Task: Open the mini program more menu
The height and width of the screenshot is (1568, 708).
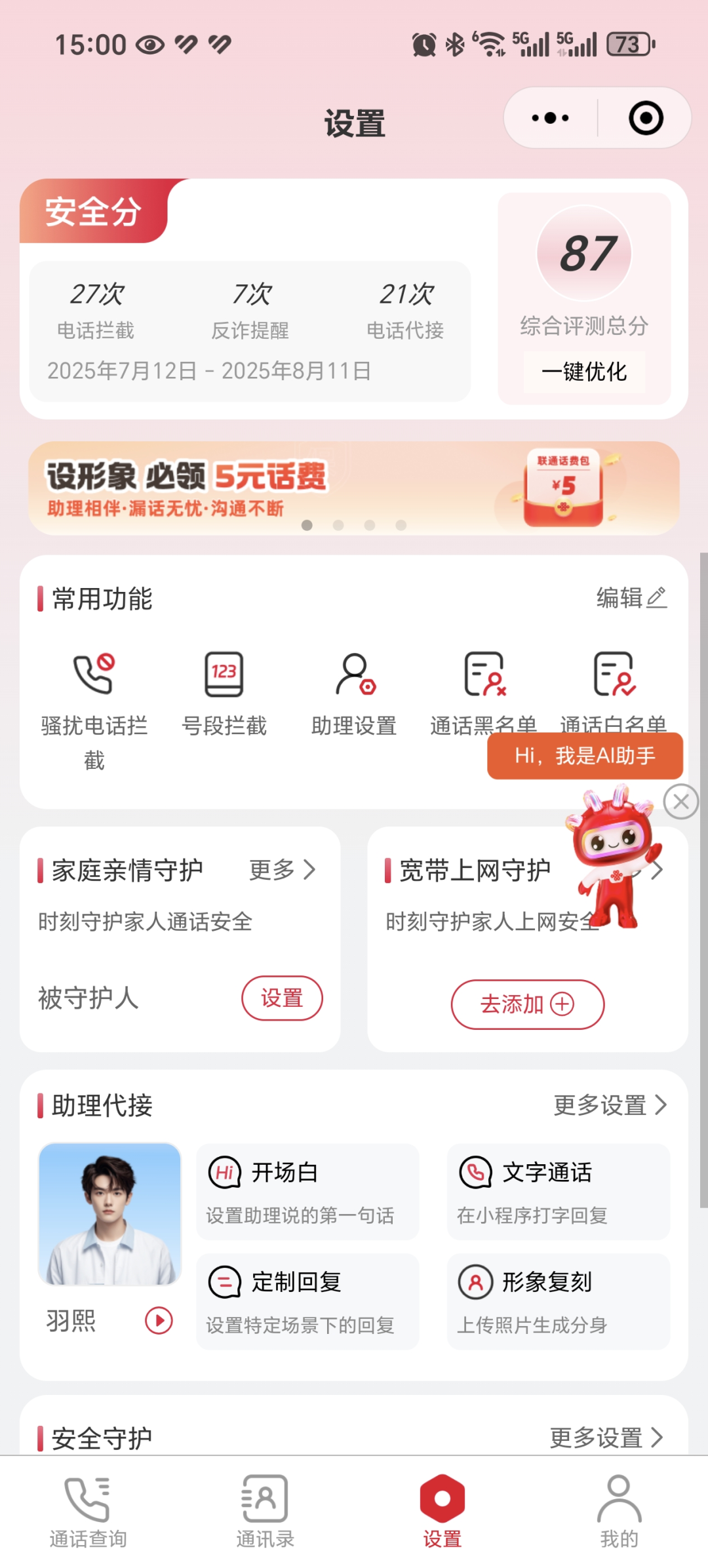Action: tap(550, 119)
